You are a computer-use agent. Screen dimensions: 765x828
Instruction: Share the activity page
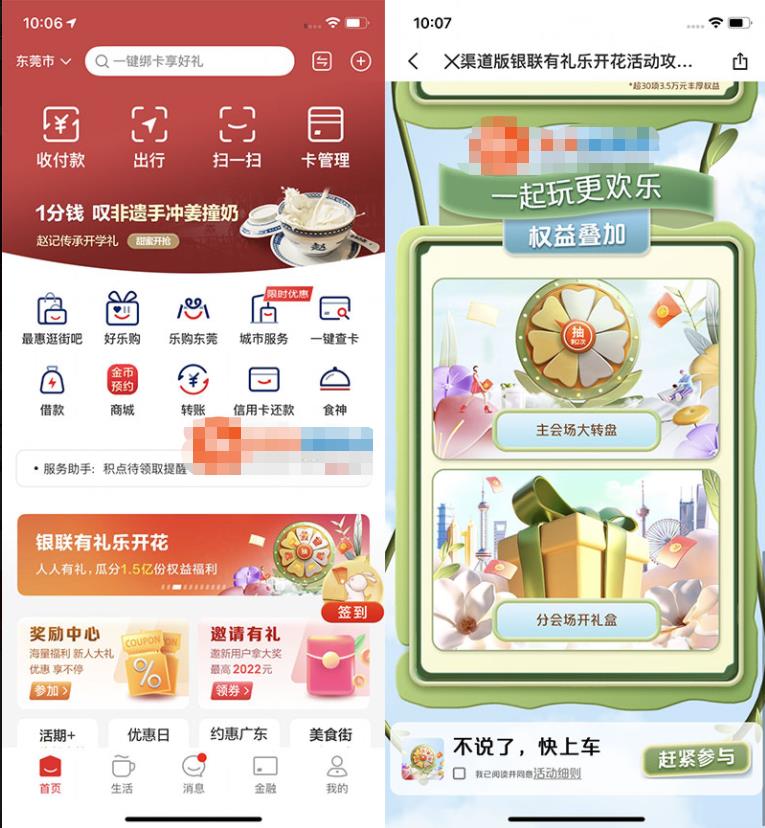(x=740, y=61)
